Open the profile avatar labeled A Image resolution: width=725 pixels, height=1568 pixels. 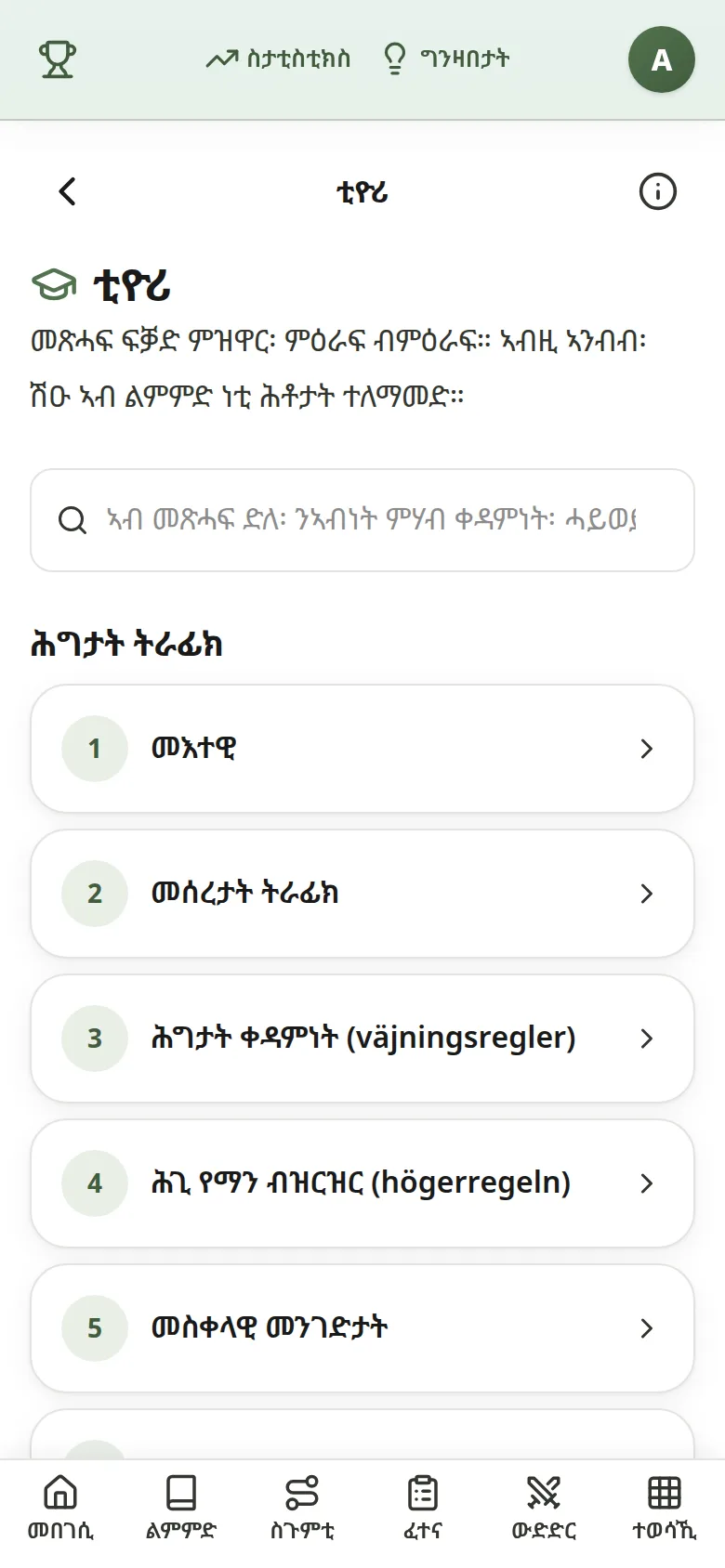coord(662,59)
